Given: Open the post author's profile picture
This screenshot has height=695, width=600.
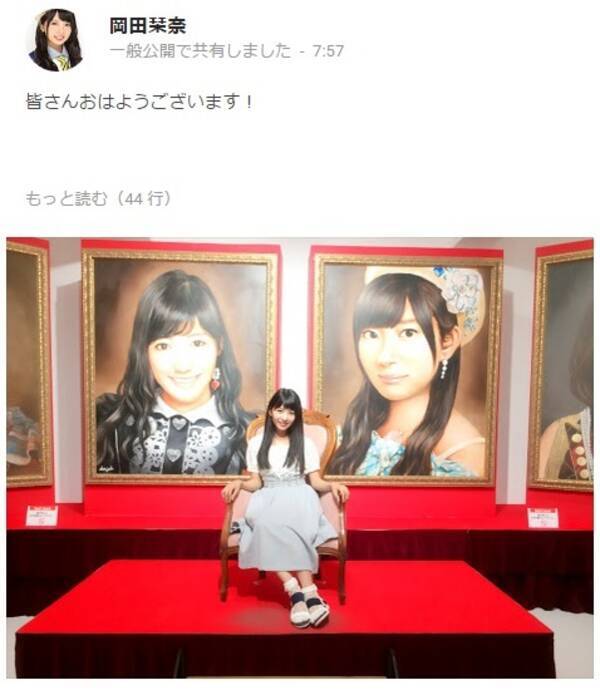Looking at the screenshot, I should (55, 39).
